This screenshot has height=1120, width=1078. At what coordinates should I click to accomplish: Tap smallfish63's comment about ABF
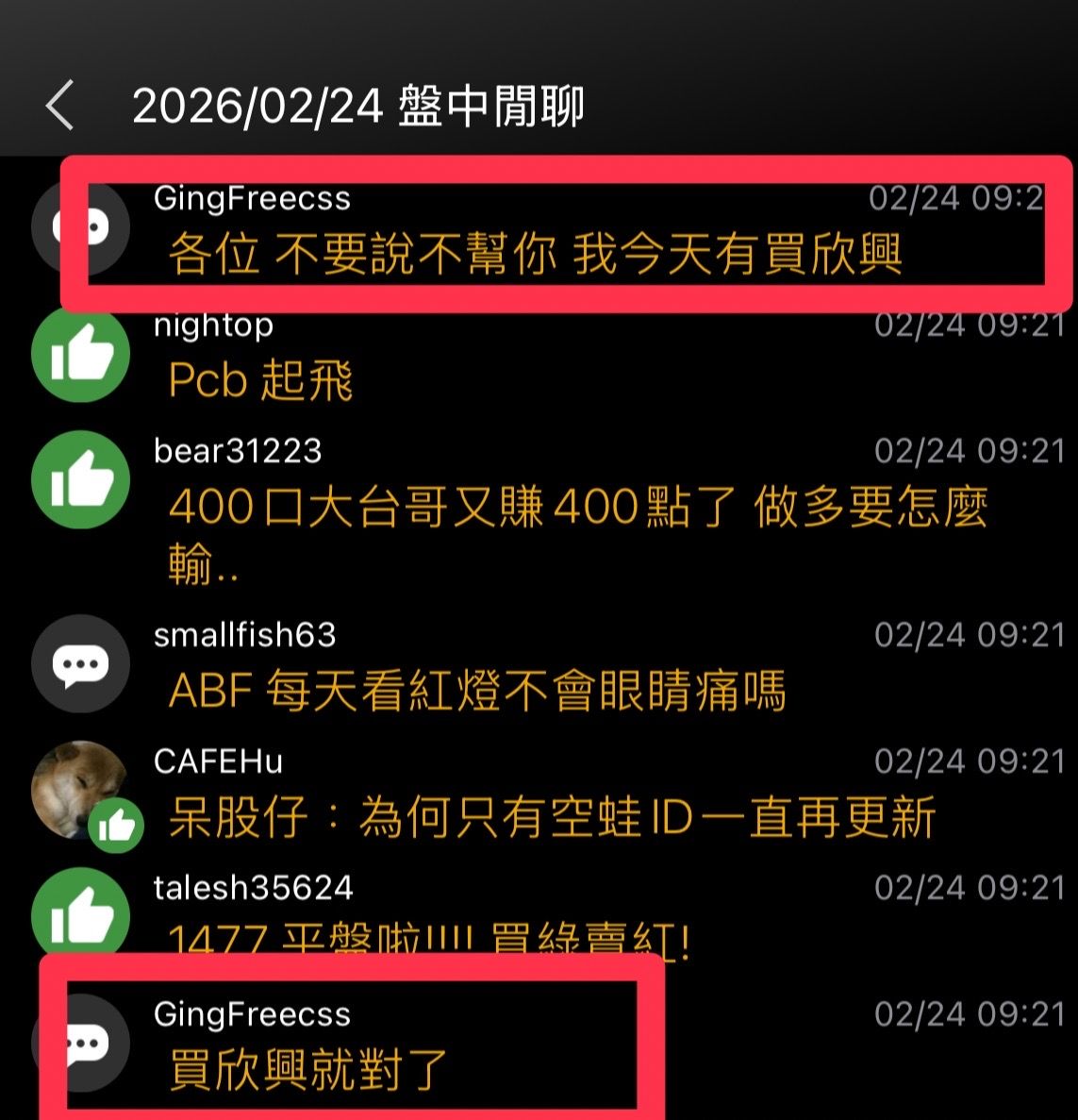pyautogui.click(x=476, y=692)
